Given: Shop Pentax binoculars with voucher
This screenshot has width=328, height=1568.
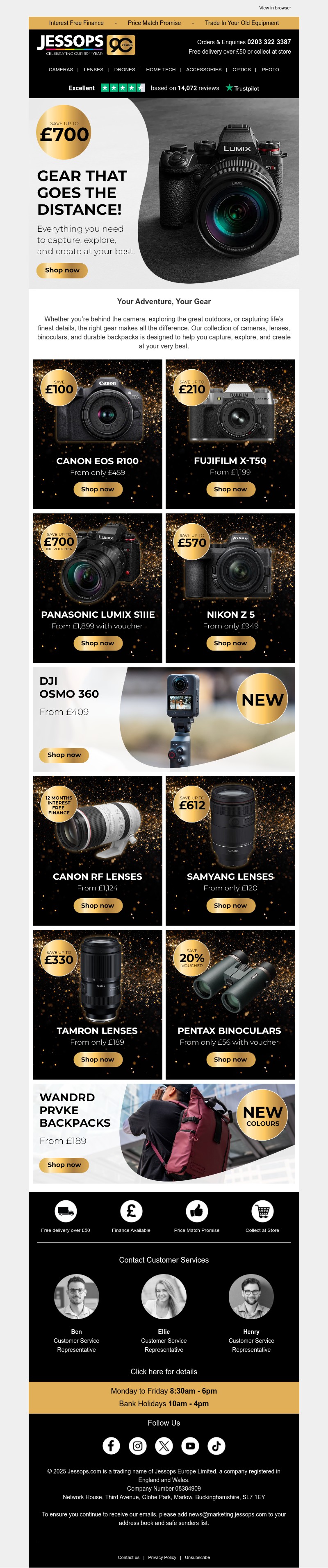Looking at the screenshot, I should [x=230, y=1060].
